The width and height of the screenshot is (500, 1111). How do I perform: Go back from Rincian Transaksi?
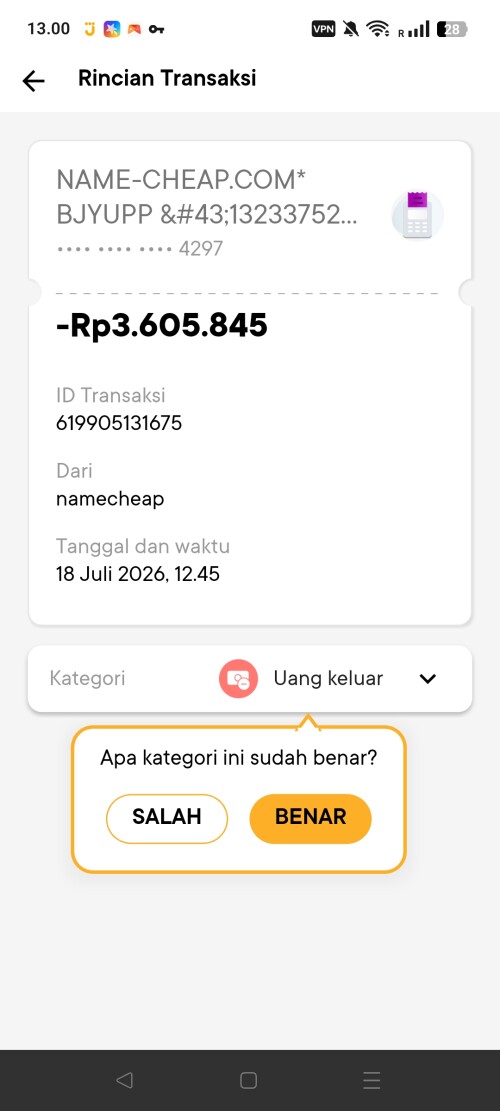[33, 81]
